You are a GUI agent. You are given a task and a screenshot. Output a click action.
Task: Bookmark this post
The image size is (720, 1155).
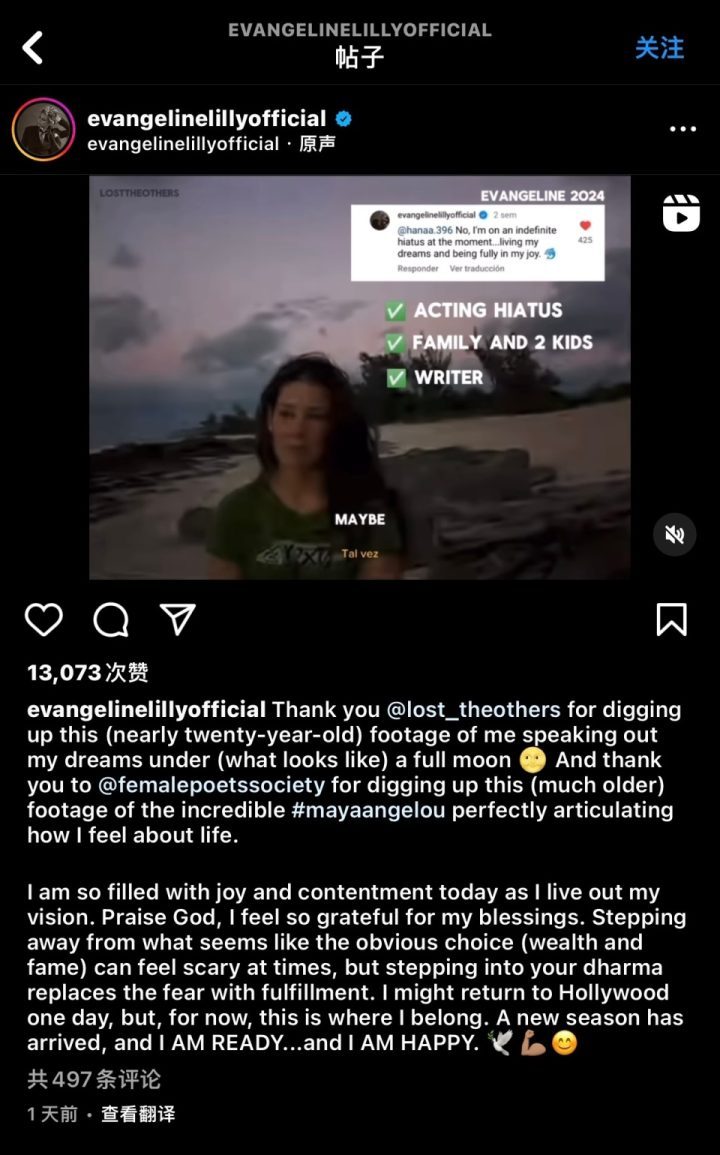pyautogui.click(x=671, y=620)
